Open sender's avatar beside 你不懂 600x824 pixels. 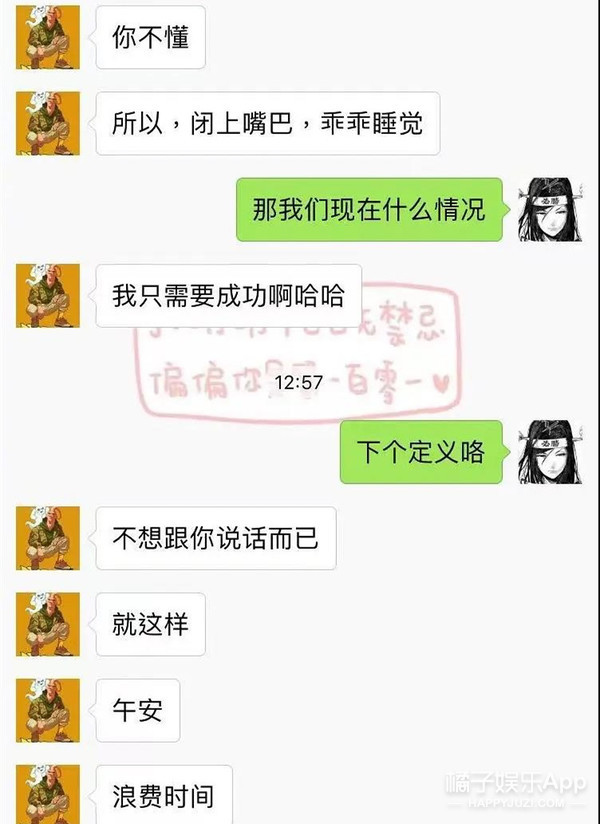47,38
